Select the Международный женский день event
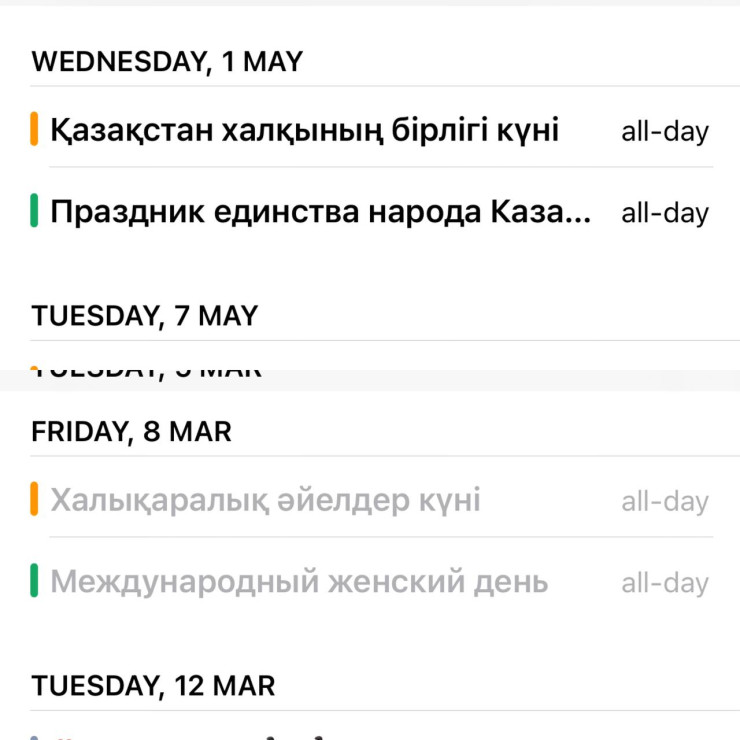Image resolution: width=740 pixels, height=740 pixels. click(x=299, y=581)
